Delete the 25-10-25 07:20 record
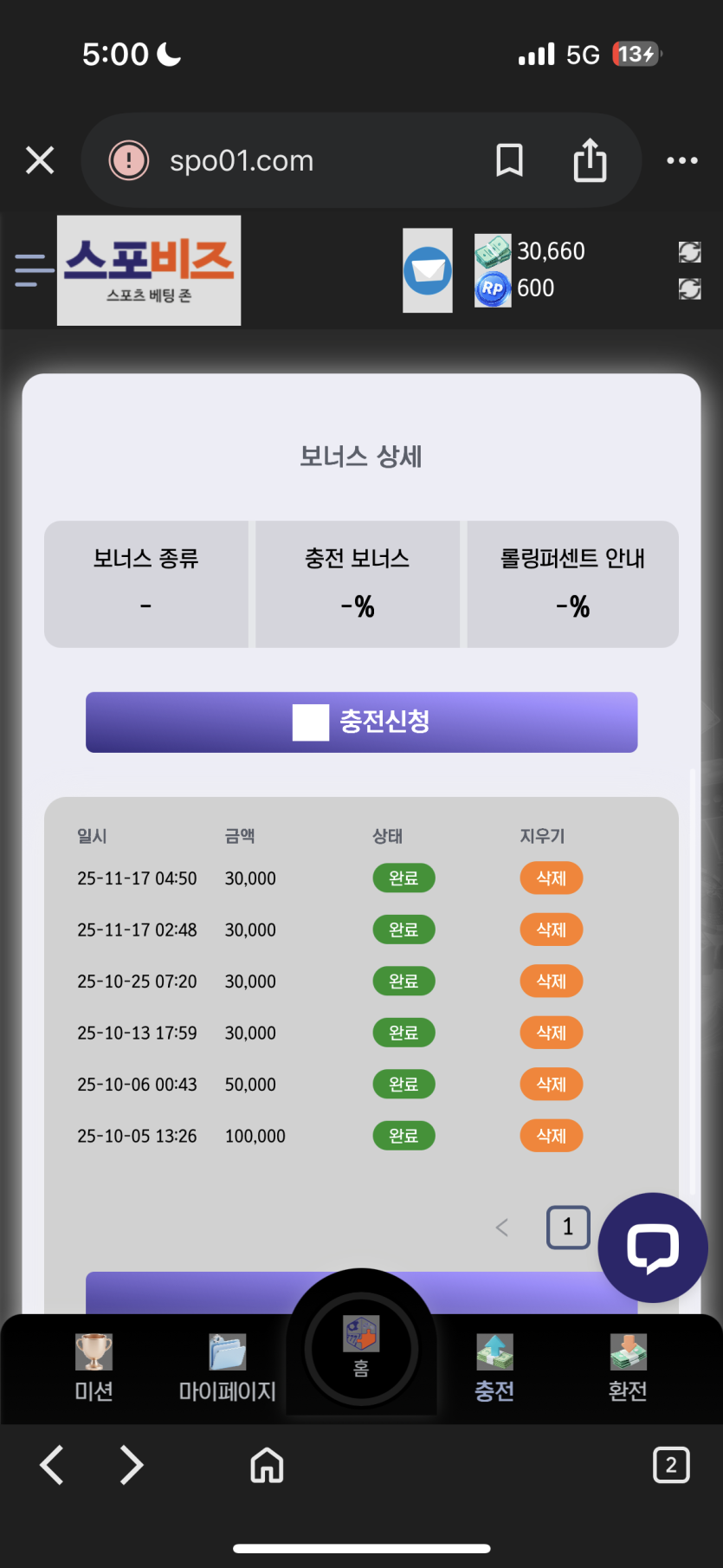 tap(551, 981)
